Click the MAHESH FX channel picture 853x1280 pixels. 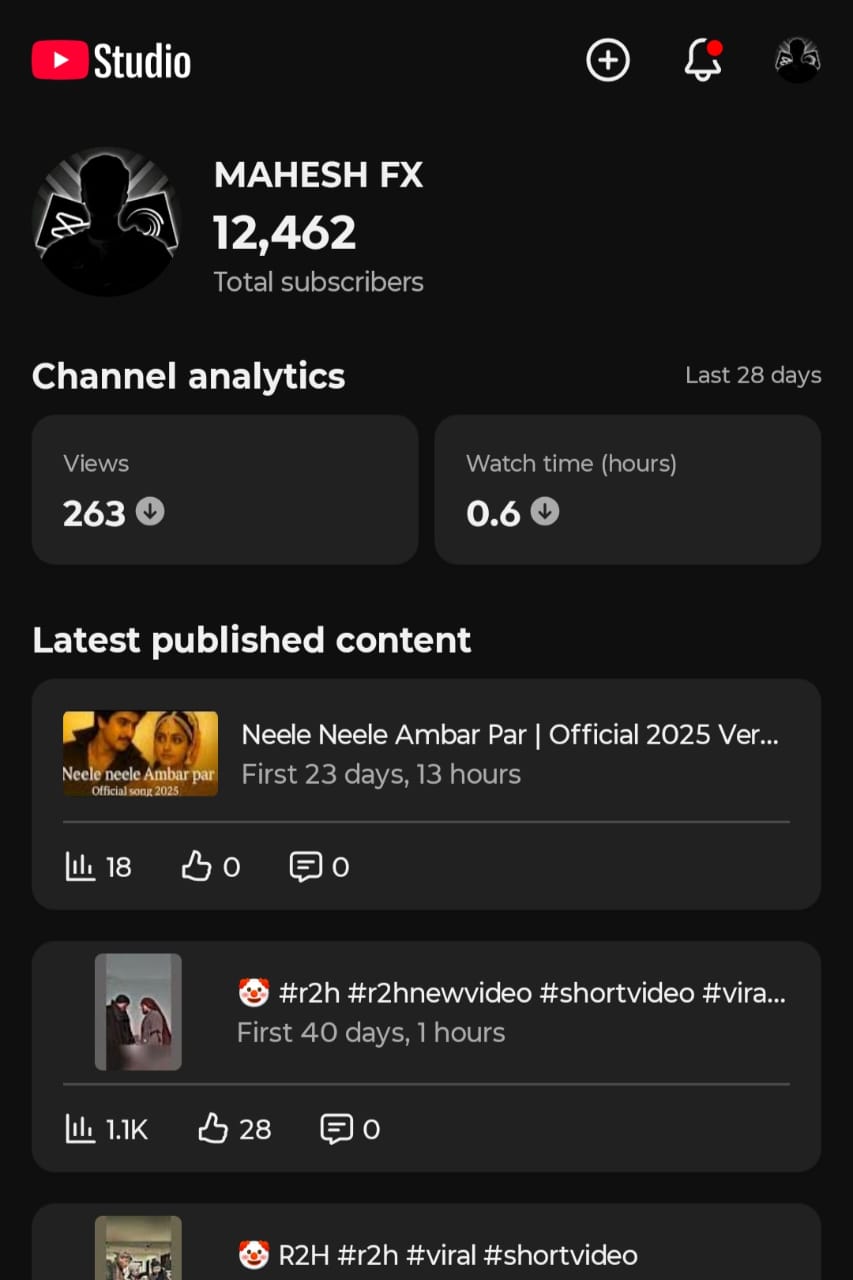106,220
